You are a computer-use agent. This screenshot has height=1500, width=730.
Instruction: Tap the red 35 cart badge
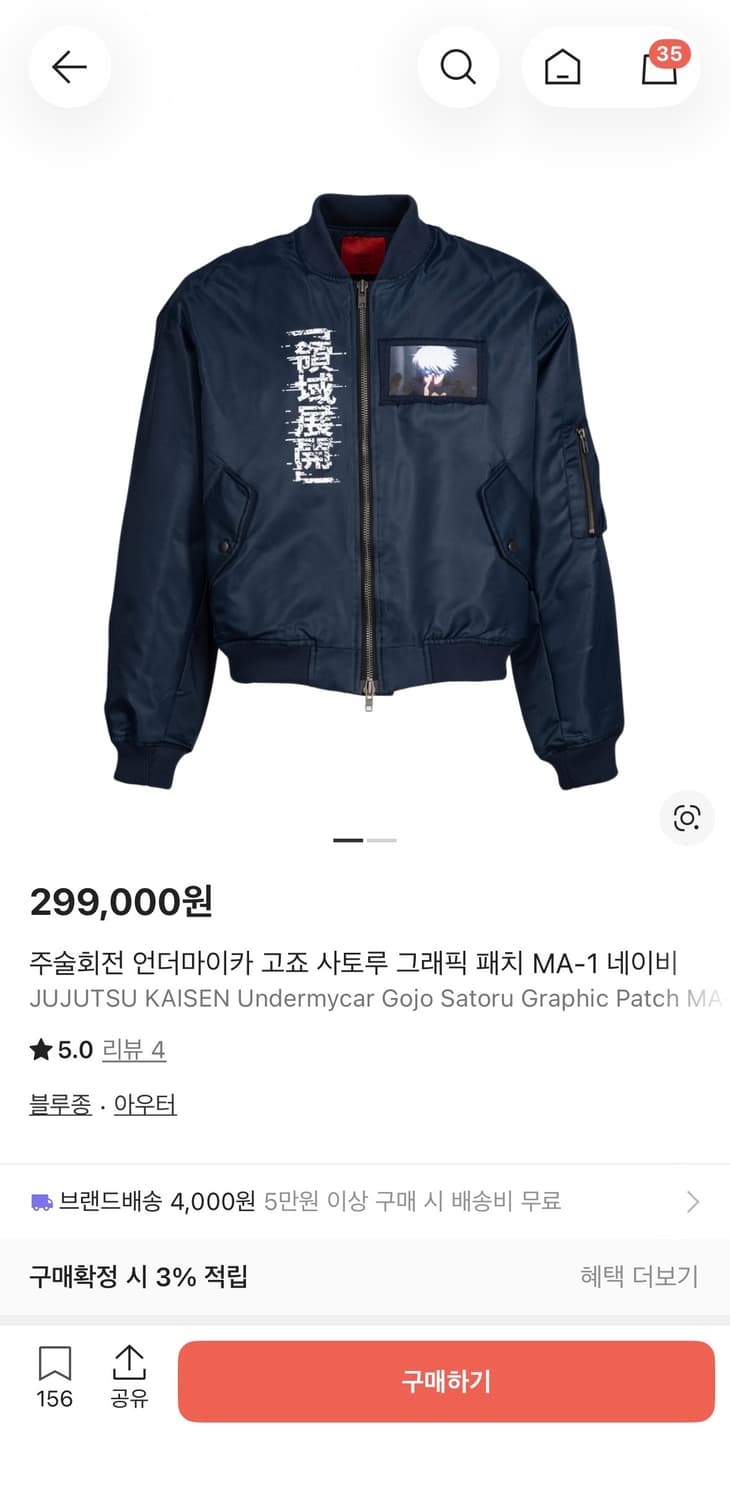(x=671, y=55)
